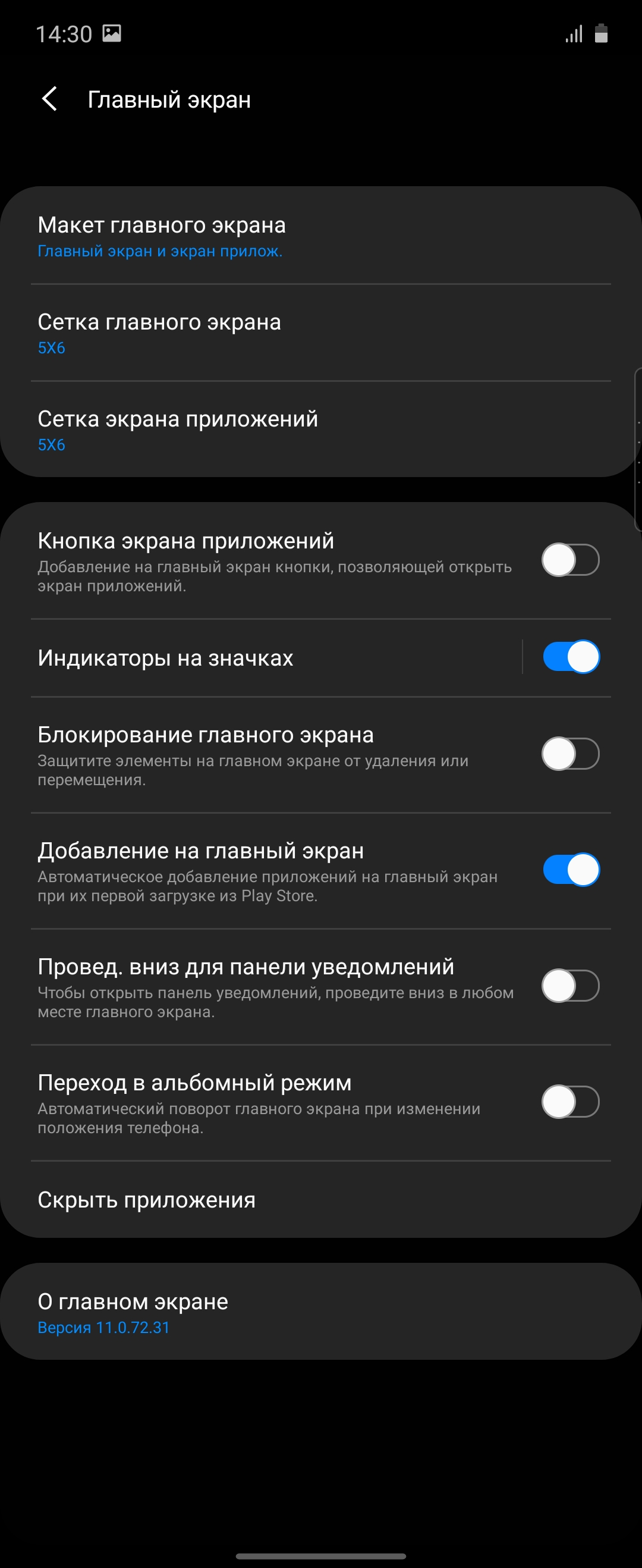
Task: Disable Добавление на главный экран
Action: tap(570, 870)
